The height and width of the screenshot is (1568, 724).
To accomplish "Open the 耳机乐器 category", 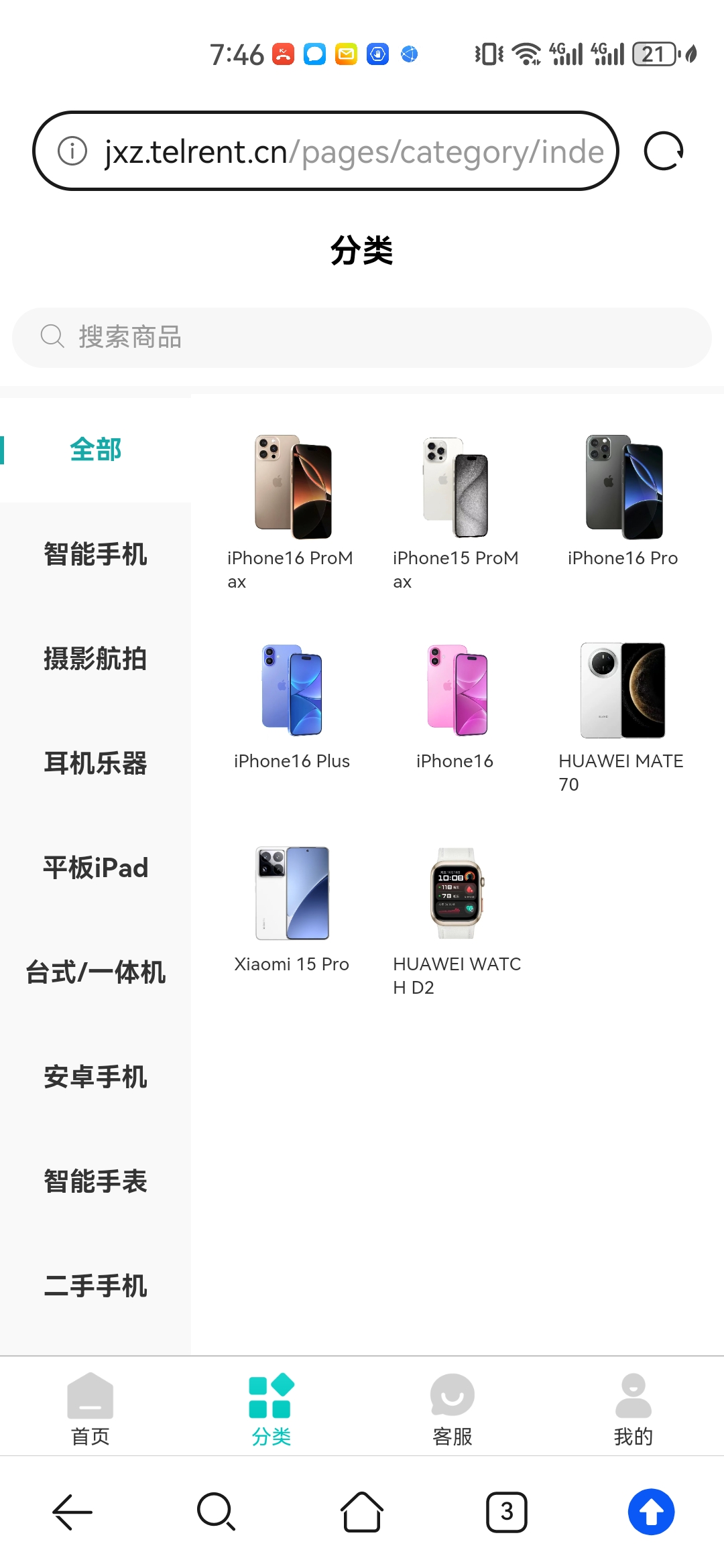I will (x=95, y=763).
